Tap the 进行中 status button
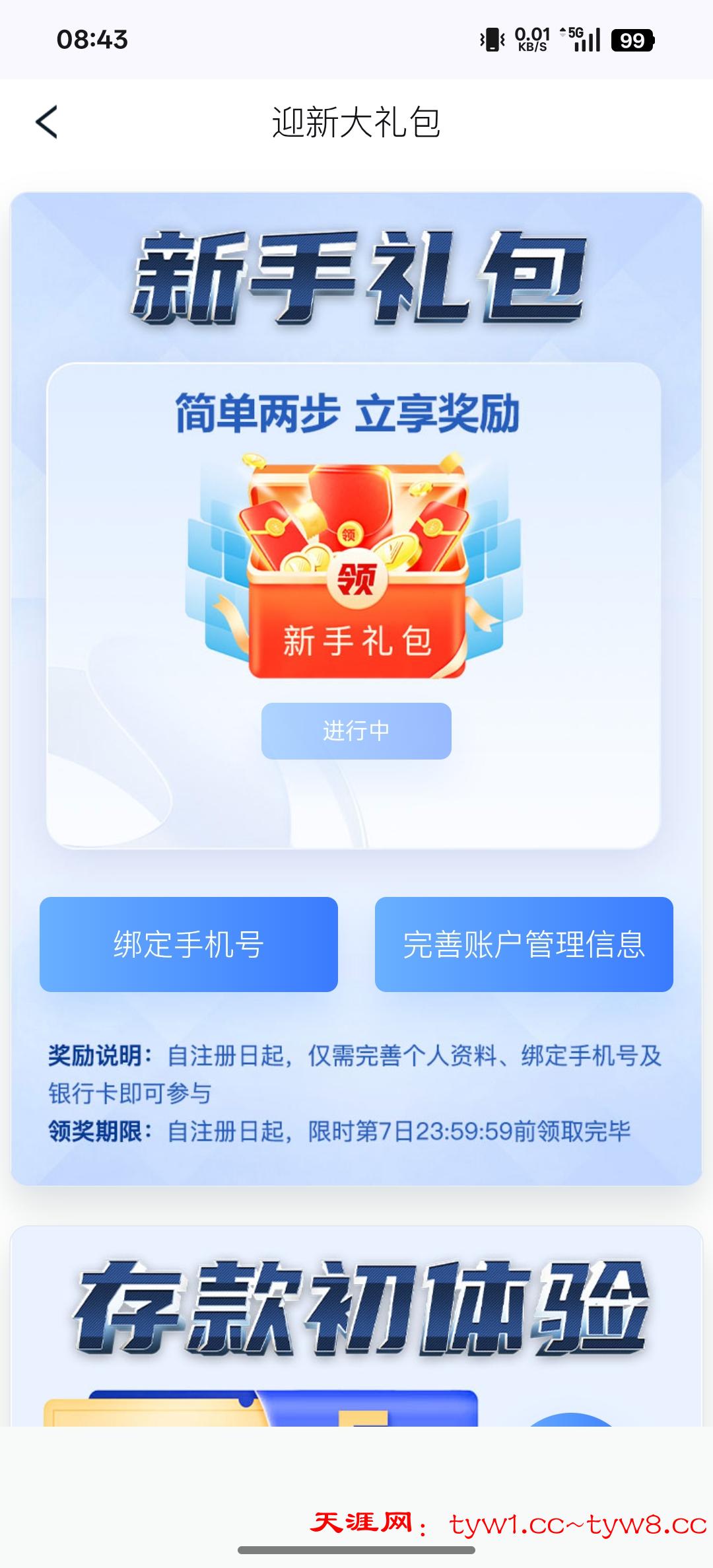This screenshot has width=713, height=1568. pyautogui.click(x=356, y=731)
